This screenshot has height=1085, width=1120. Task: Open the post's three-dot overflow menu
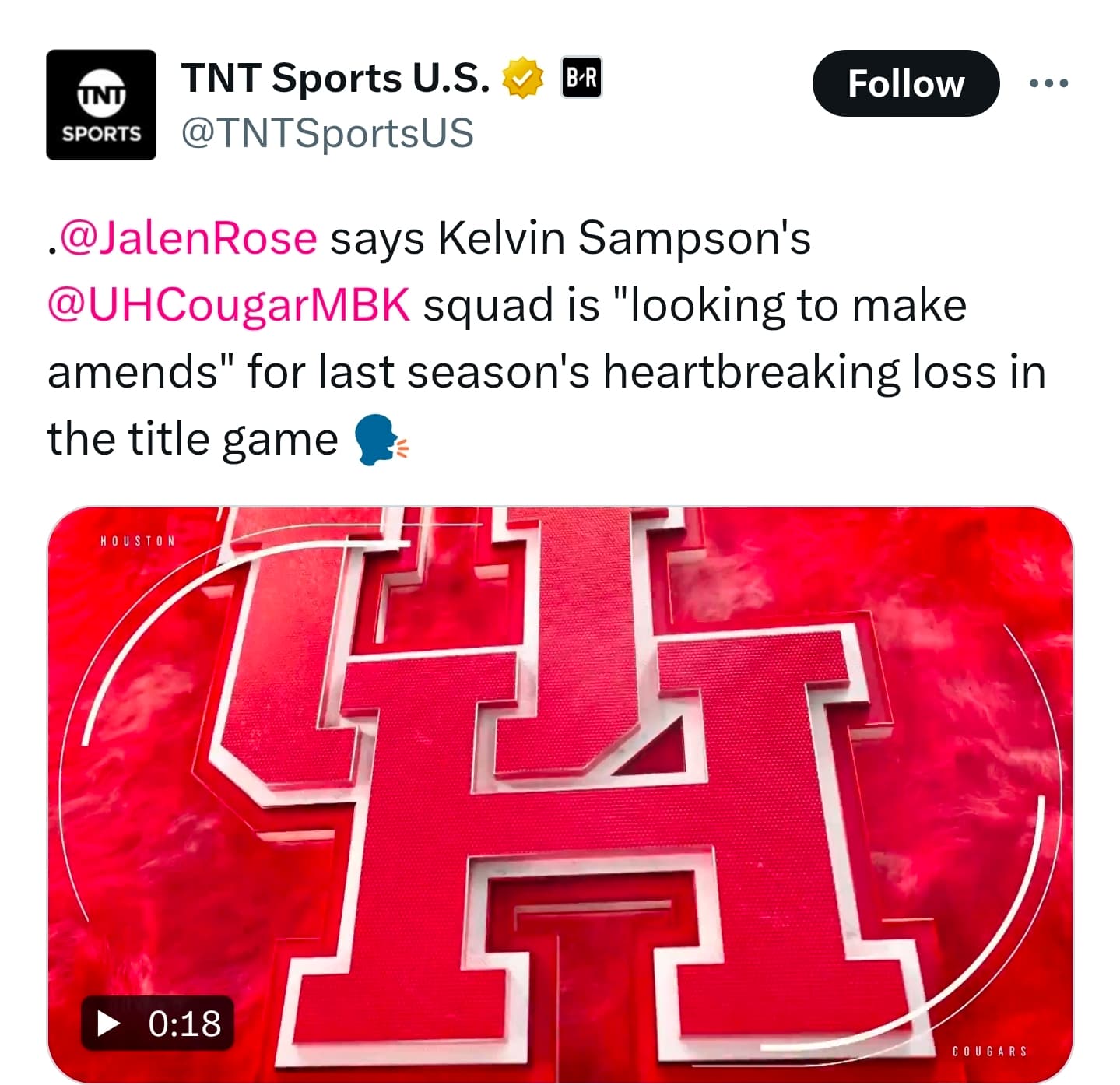(1048, 83)
